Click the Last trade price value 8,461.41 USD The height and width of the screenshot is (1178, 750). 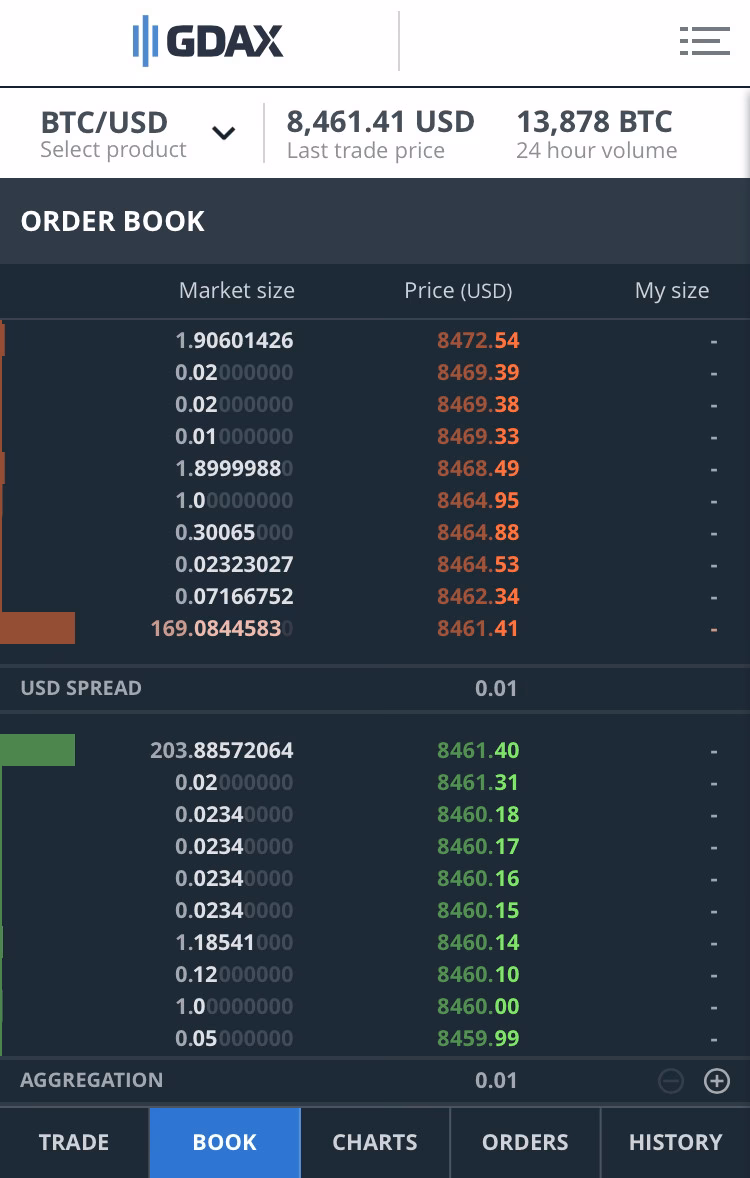[381, 121]
